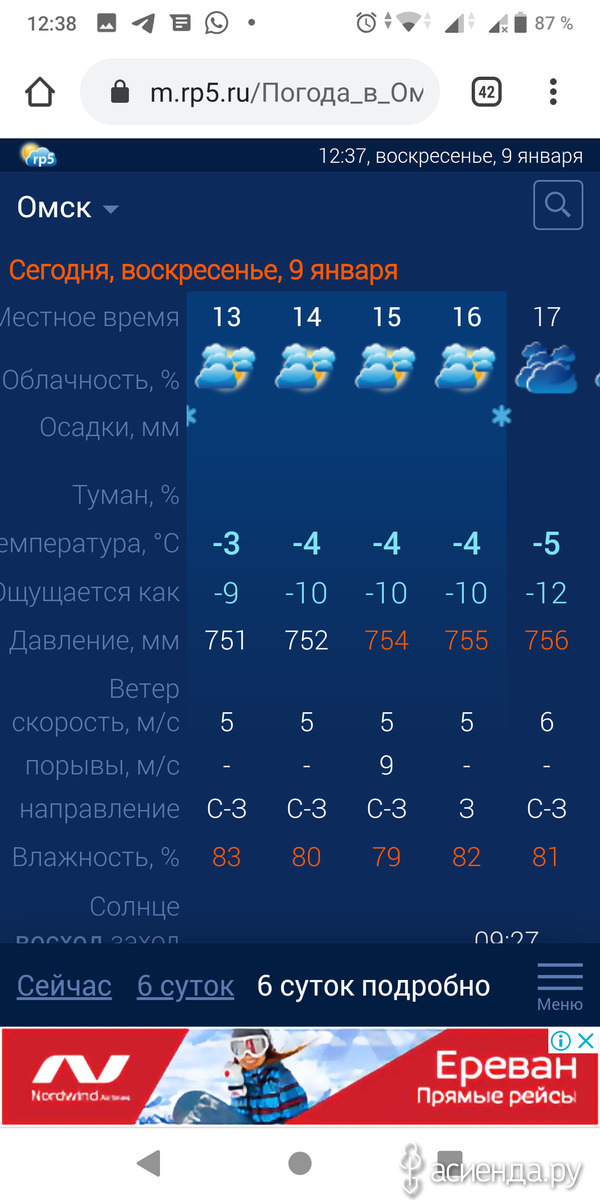Expand the Омск city dropdown
The height and width of the screenshot is (1200, 600).
point(68,208)
